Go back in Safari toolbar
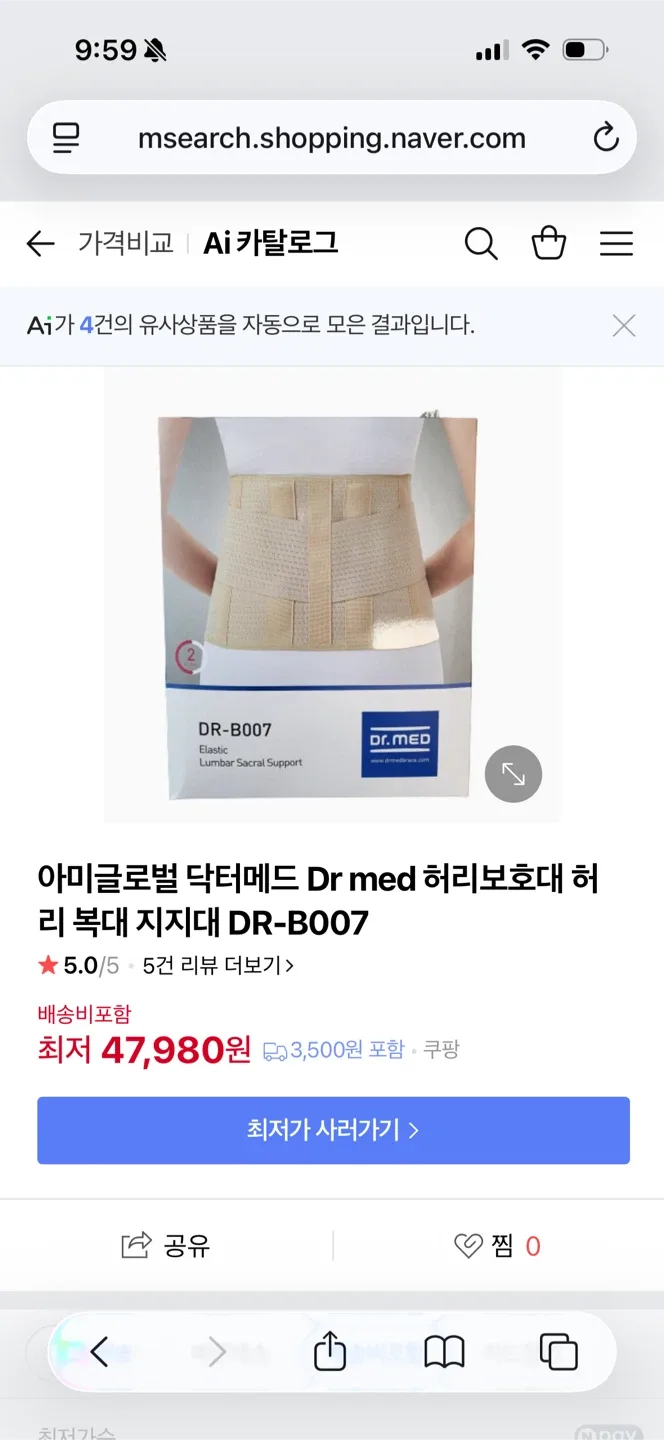 [100, 1353]
